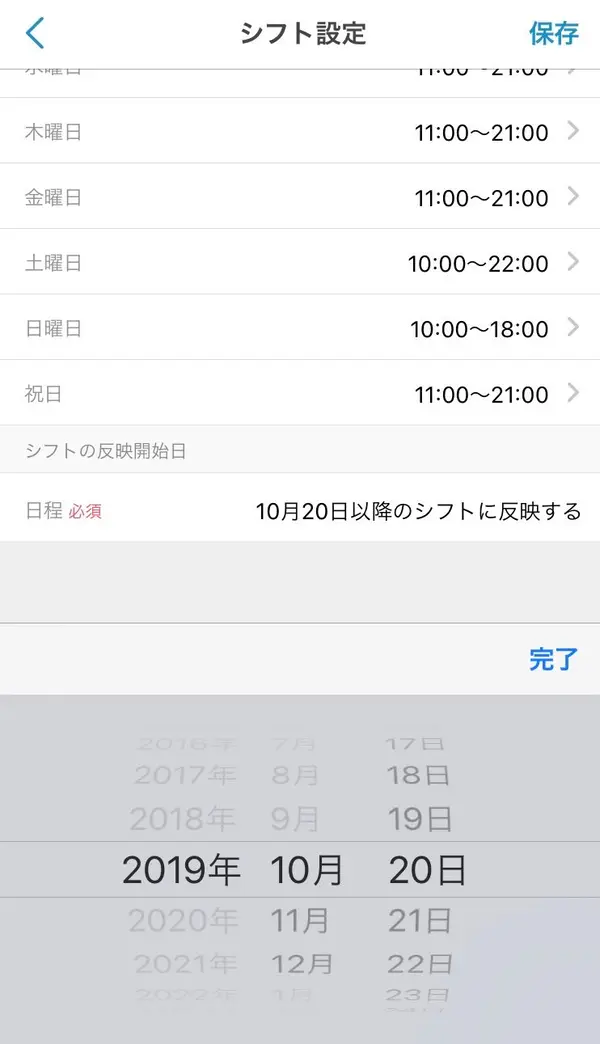Pick 19日 in the day wheel

point(420,819)
